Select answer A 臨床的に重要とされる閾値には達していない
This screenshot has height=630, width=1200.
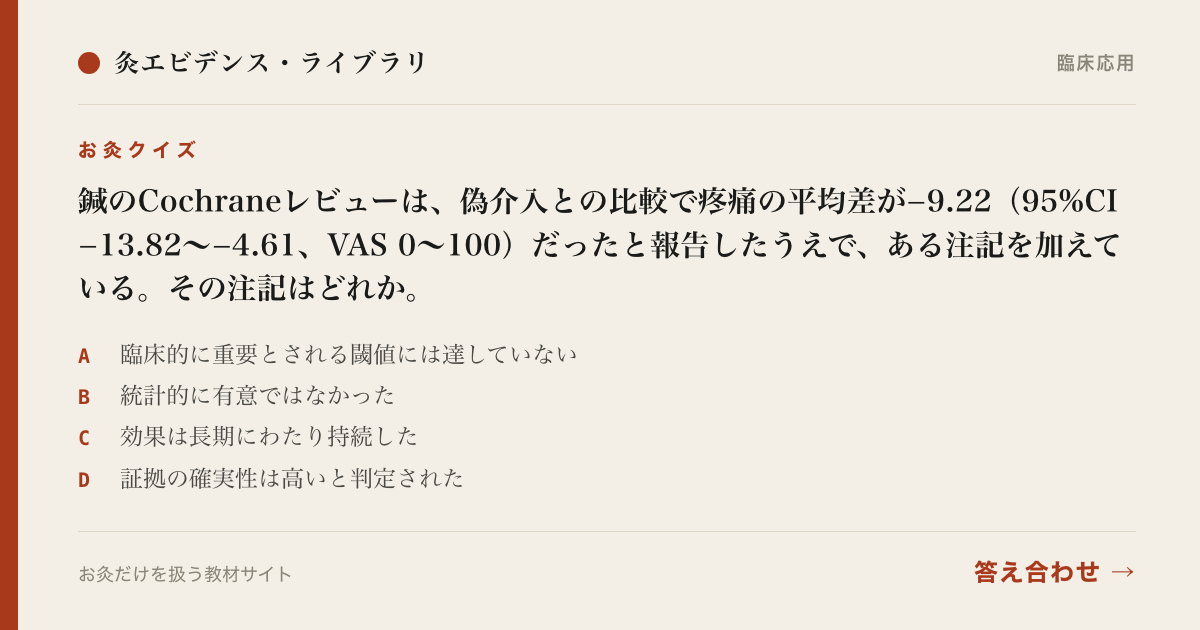328,355
